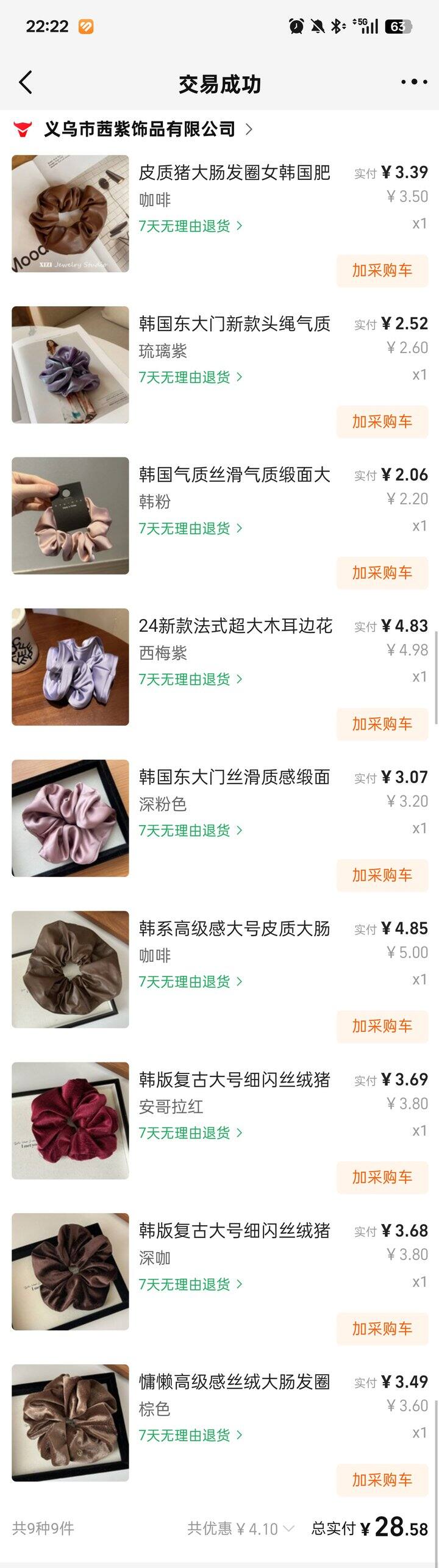The height and width of the screenshot is (1568, 439).
Task: Add 韩系高级感大号皮质大肠 to purchase cart
Action: (x=382, y=1026)
